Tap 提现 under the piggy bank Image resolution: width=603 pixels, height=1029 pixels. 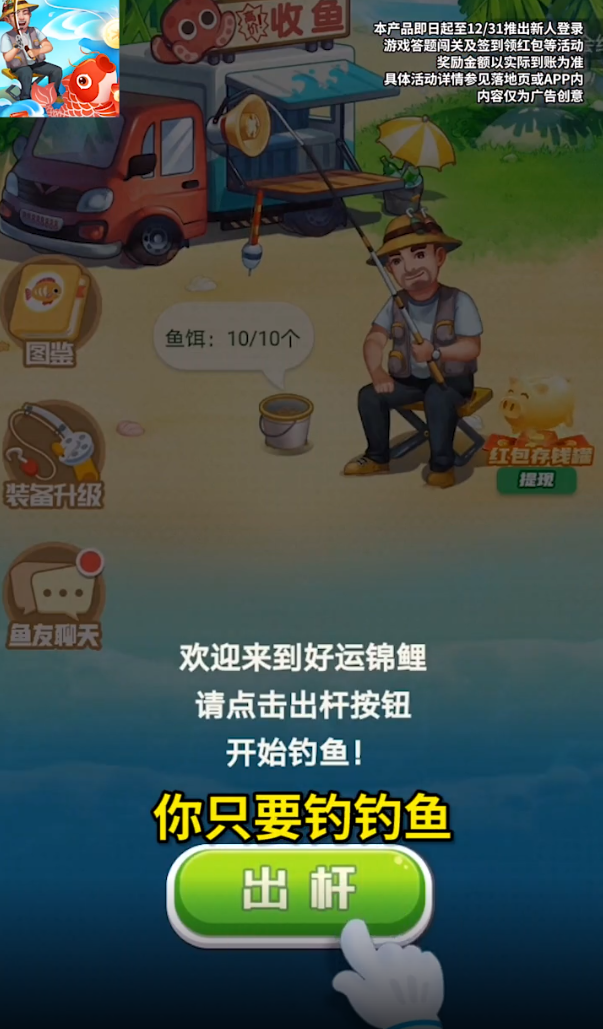(x=536, y=480)
